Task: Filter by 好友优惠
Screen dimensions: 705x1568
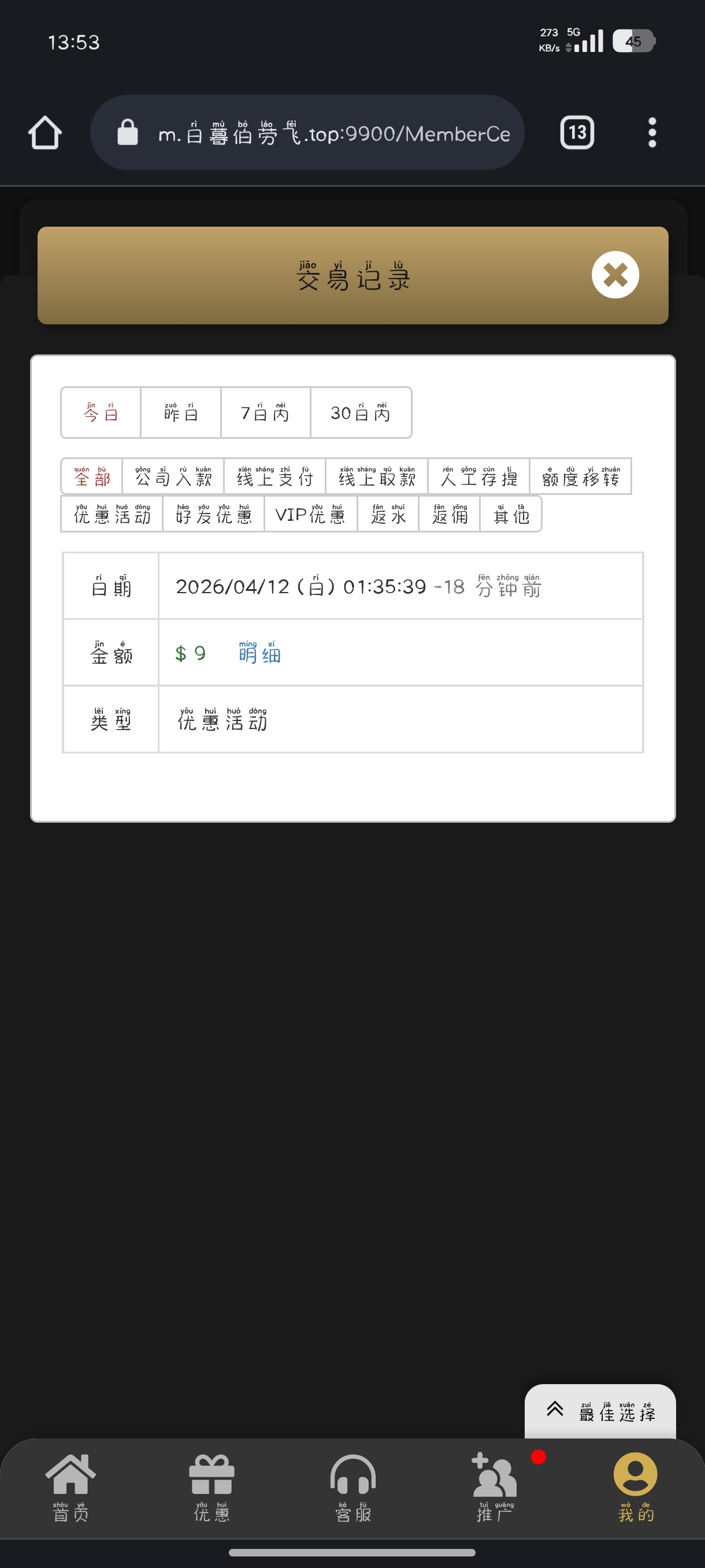Action: (x=213, y=515)
